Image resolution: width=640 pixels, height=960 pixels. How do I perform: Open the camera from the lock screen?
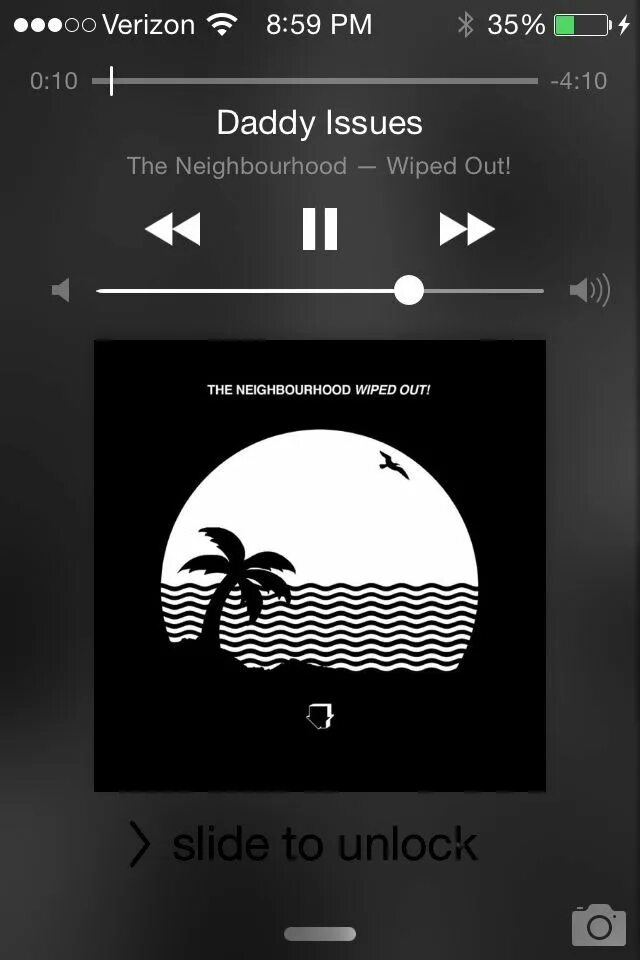click(x=598, y=925)
